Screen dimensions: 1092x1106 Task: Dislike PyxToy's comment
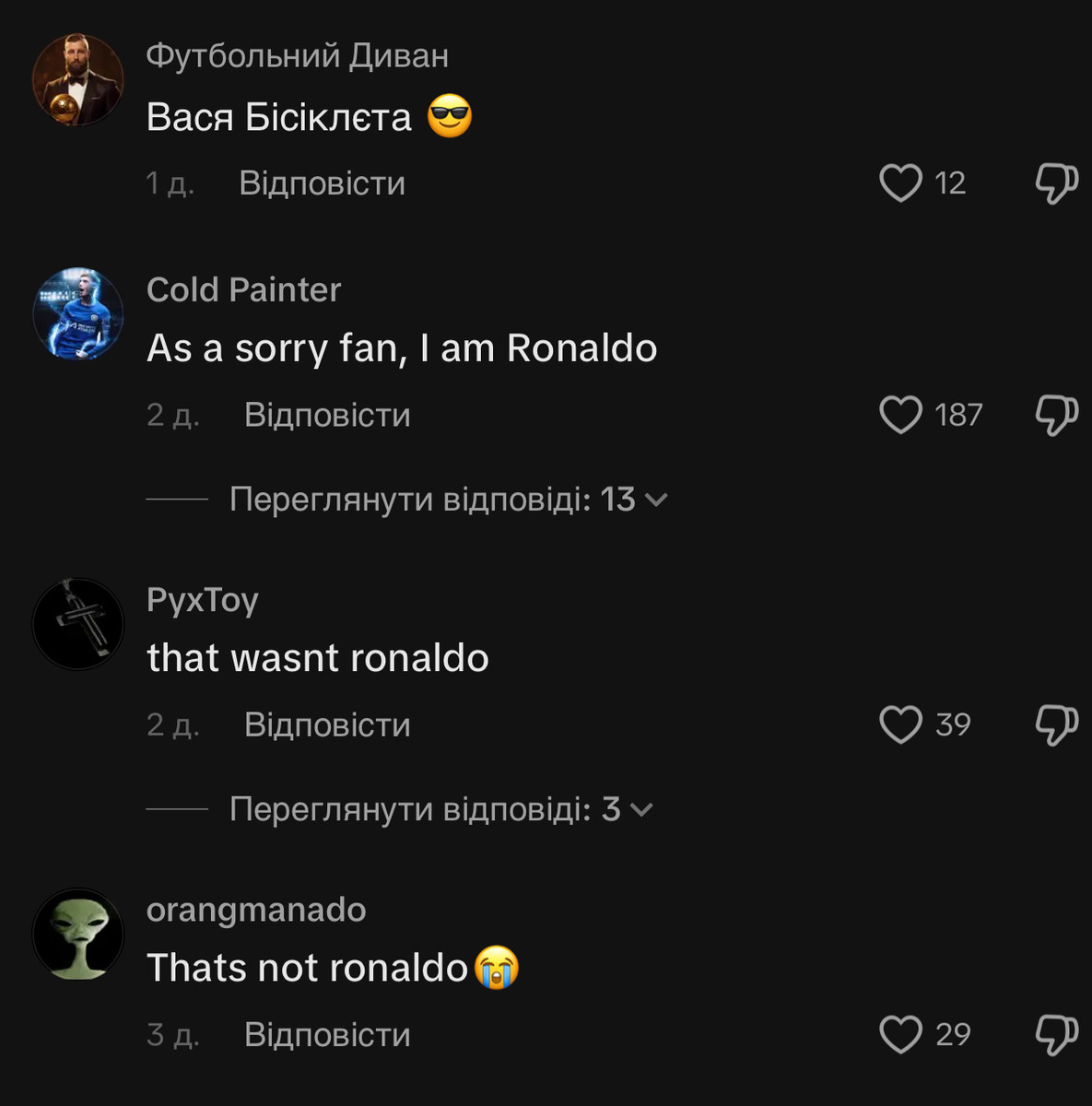1056,724
